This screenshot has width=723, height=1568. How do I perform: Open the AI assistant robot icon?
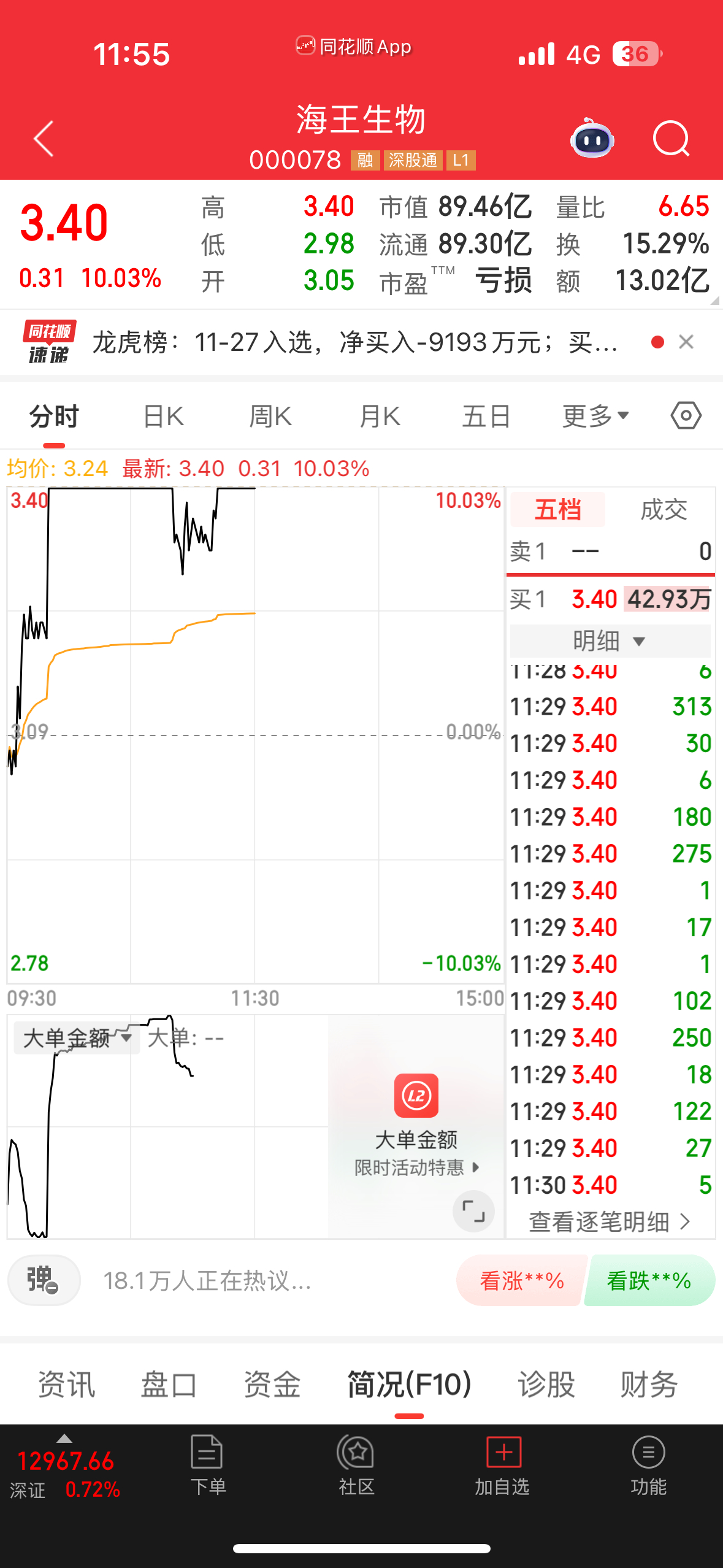point(591,140)
